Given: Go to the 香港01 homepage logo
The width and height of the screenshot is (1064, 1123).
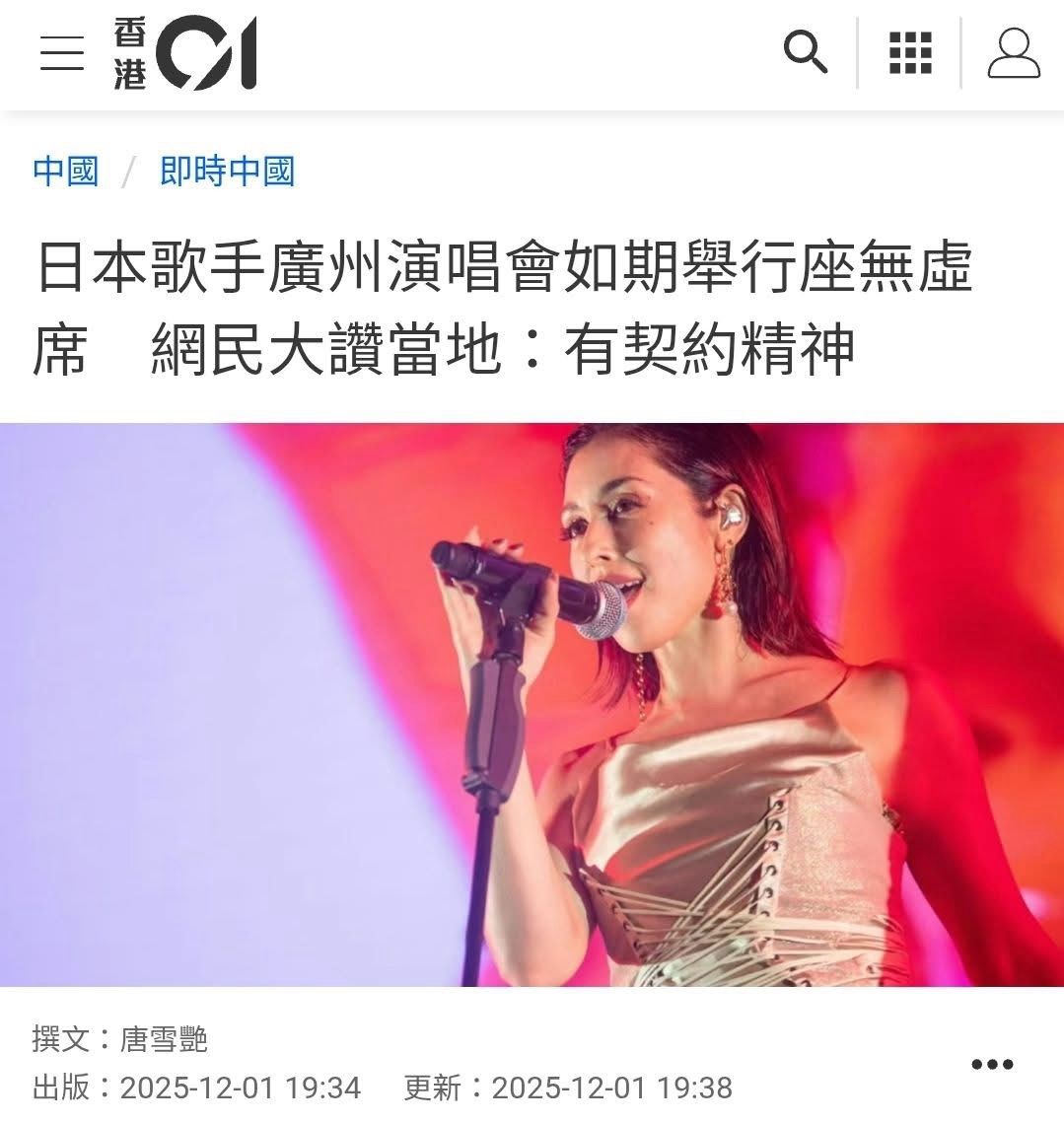Looking at the screenshot, I should (184, 53).
